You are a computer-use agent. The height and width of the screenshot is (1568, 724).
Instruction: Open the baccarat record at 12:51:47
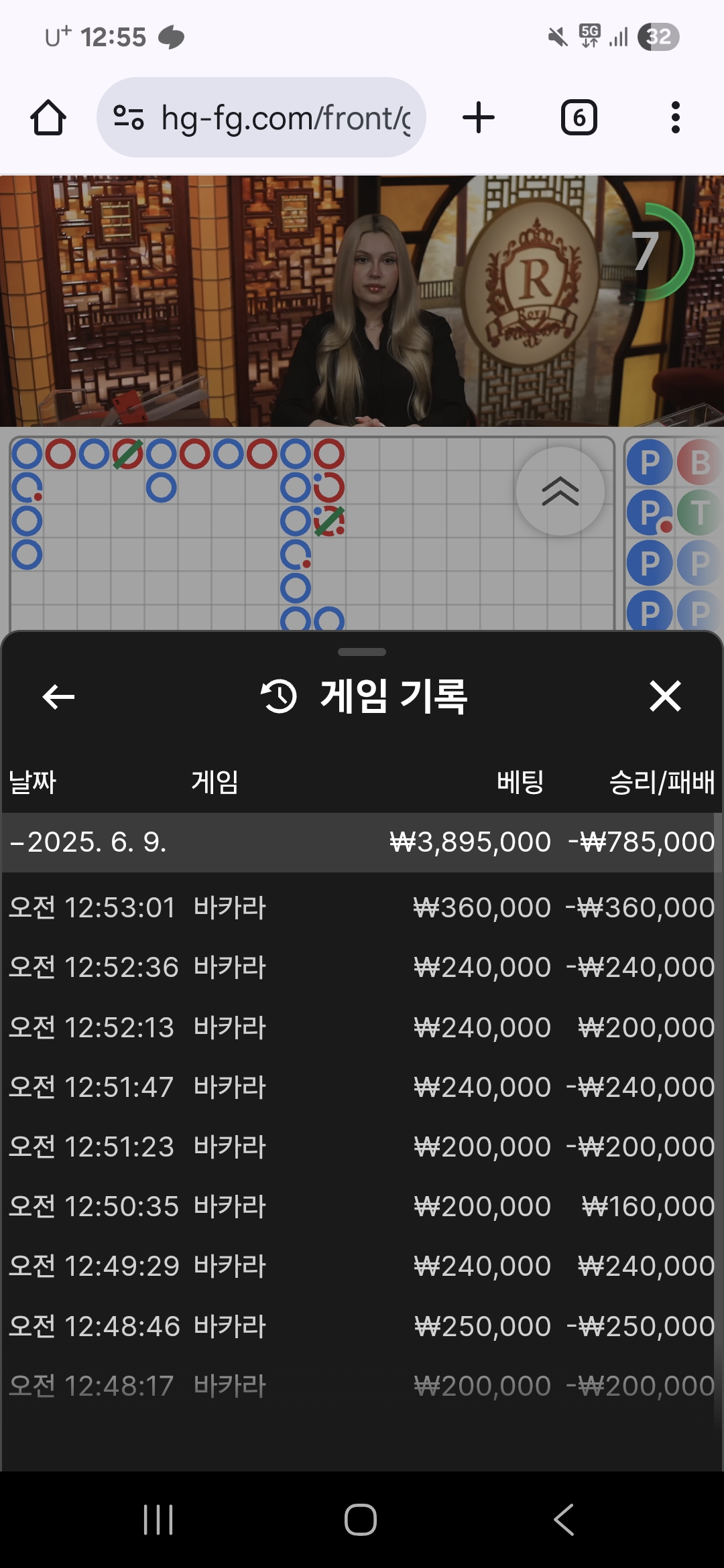click(362, 1087)
